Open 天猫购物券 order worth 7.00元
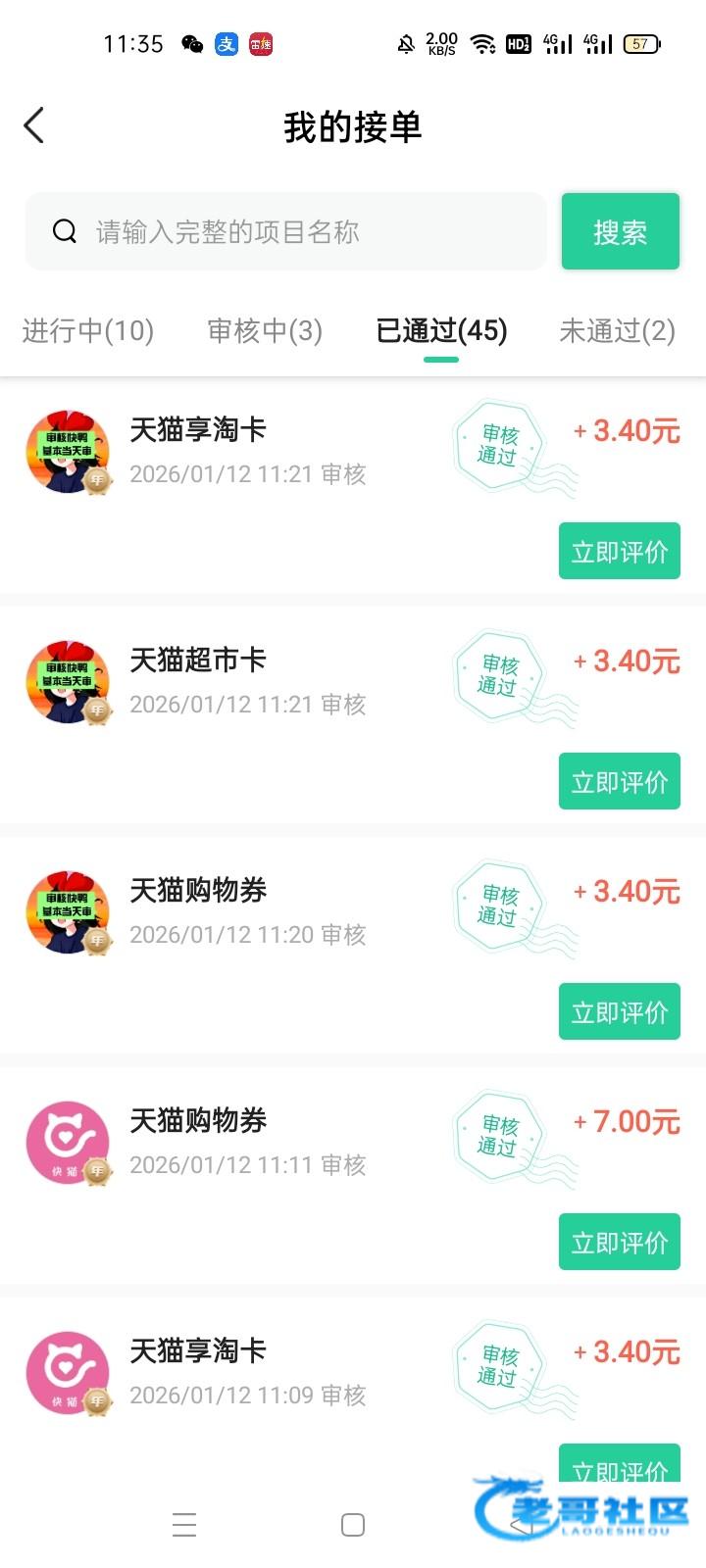 (x=198, y=1121)
